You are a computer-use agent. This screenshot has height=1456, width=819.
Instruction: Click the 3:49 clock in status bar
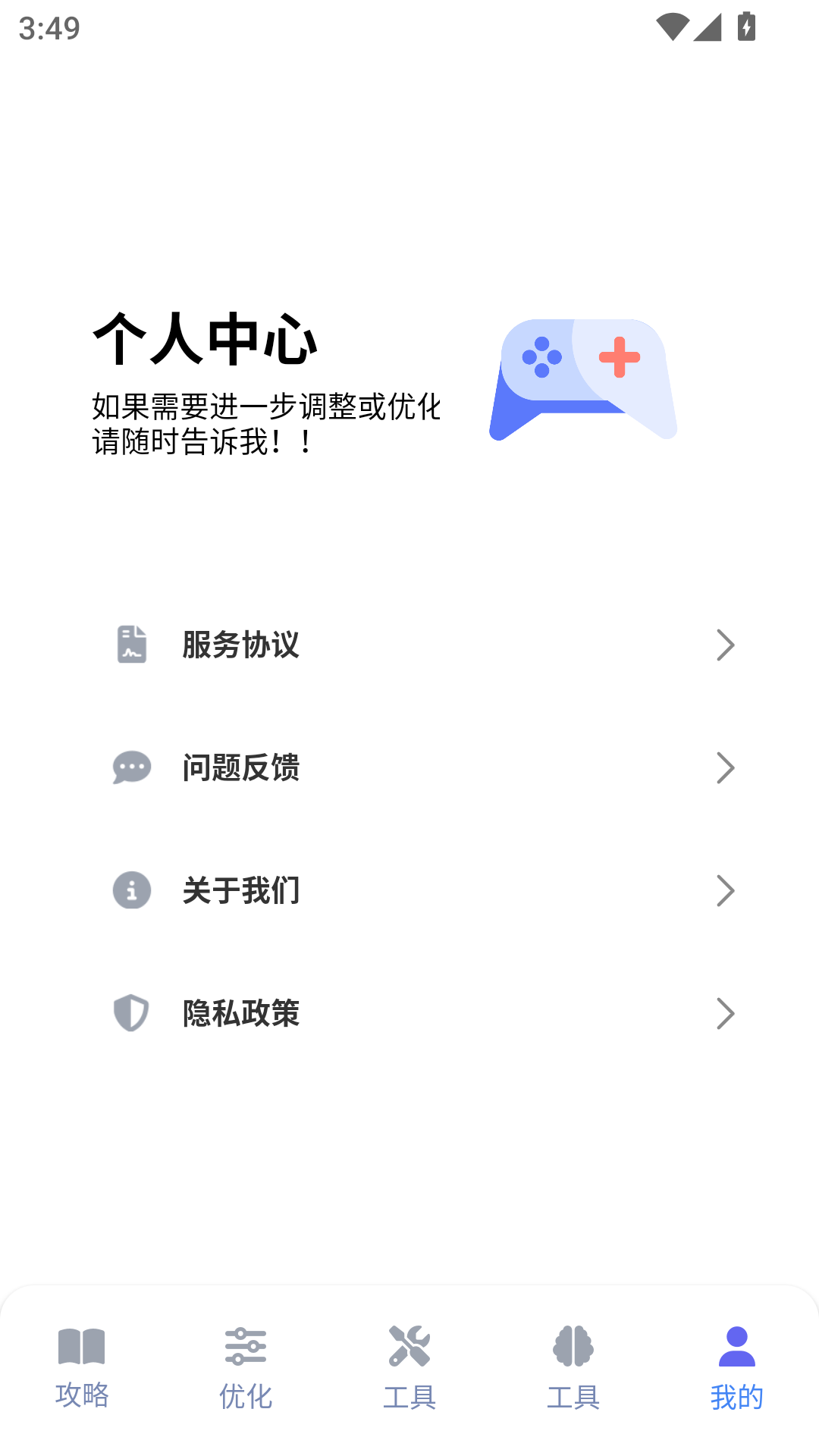(48, 28)
